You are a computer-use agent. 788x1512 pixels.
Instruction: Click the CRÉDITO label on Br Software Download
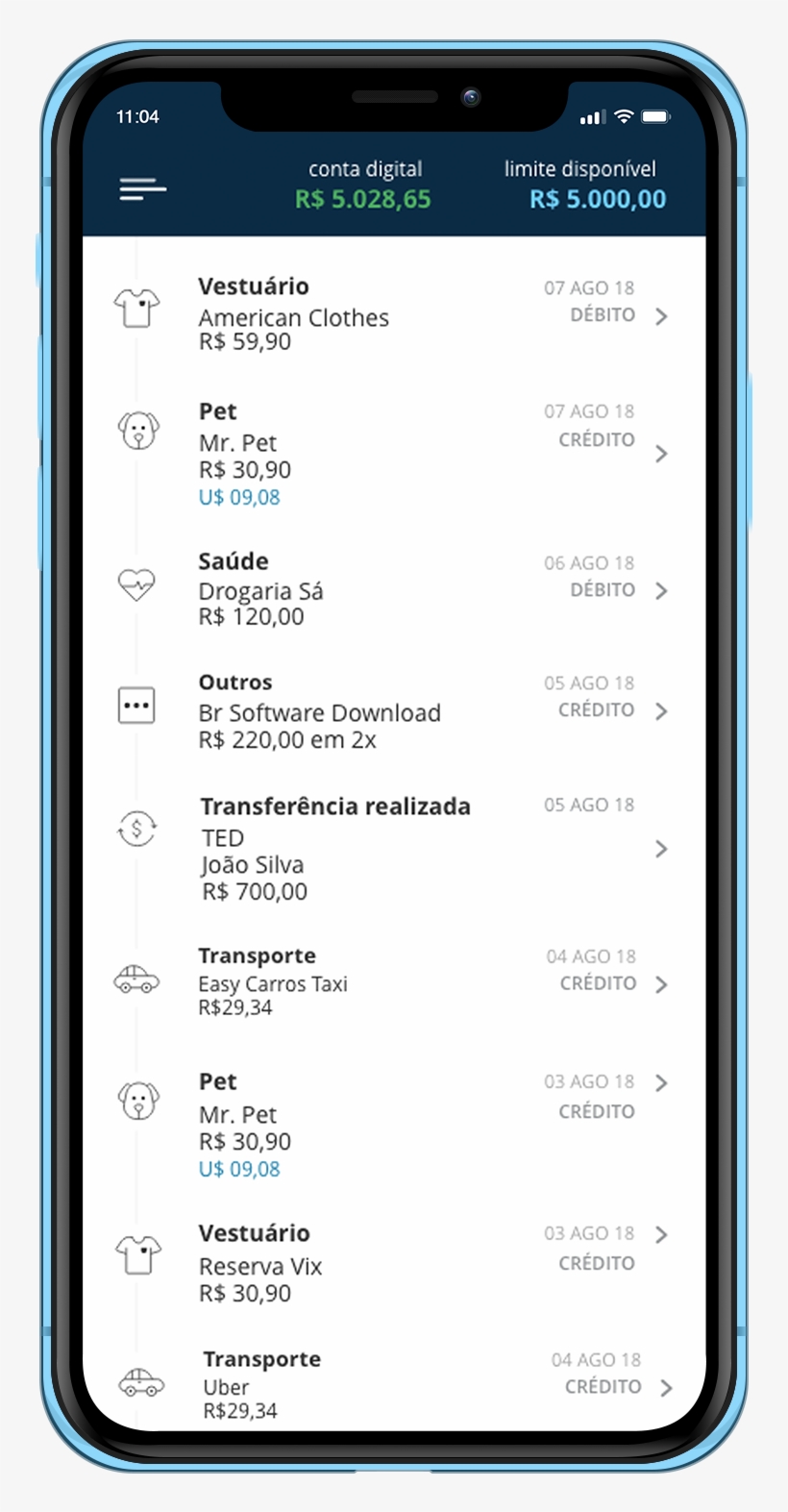click(x=596, y=710)
